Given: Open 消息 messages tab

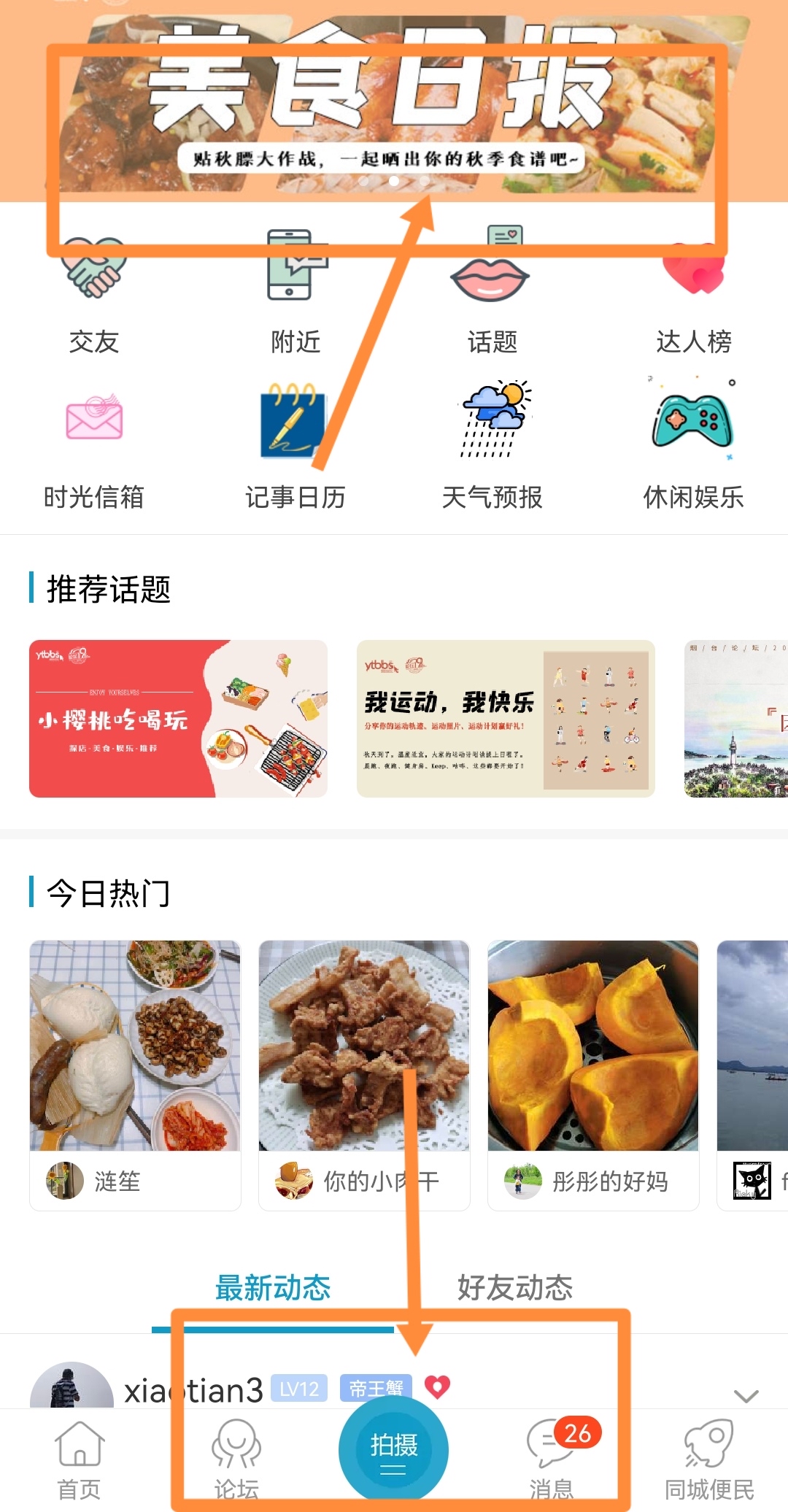Looking at the screenshot, I should pyautogui.click(x=552, y=1460).
